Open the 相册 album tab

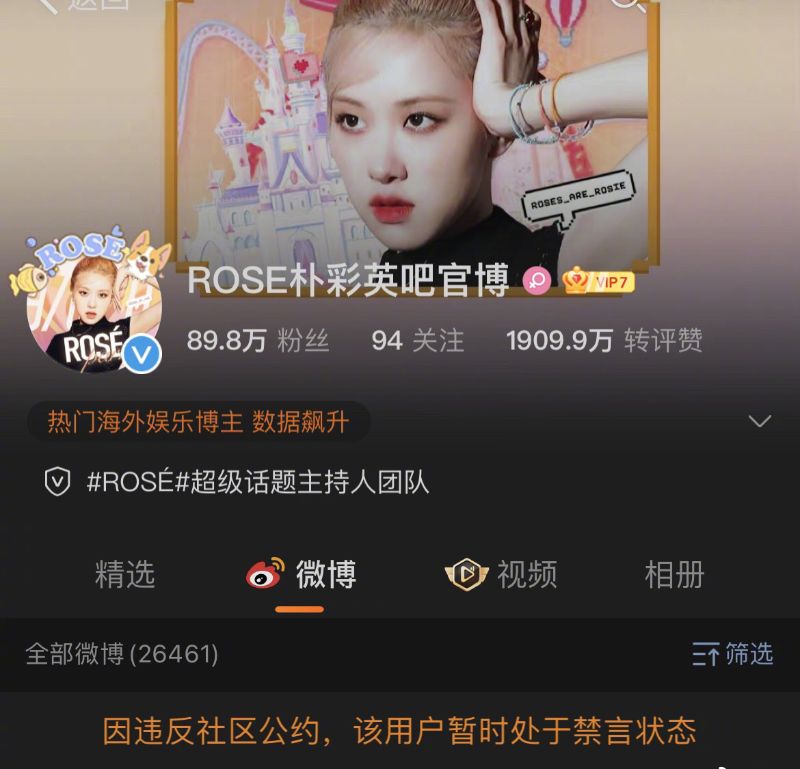[x=674, y=575]
